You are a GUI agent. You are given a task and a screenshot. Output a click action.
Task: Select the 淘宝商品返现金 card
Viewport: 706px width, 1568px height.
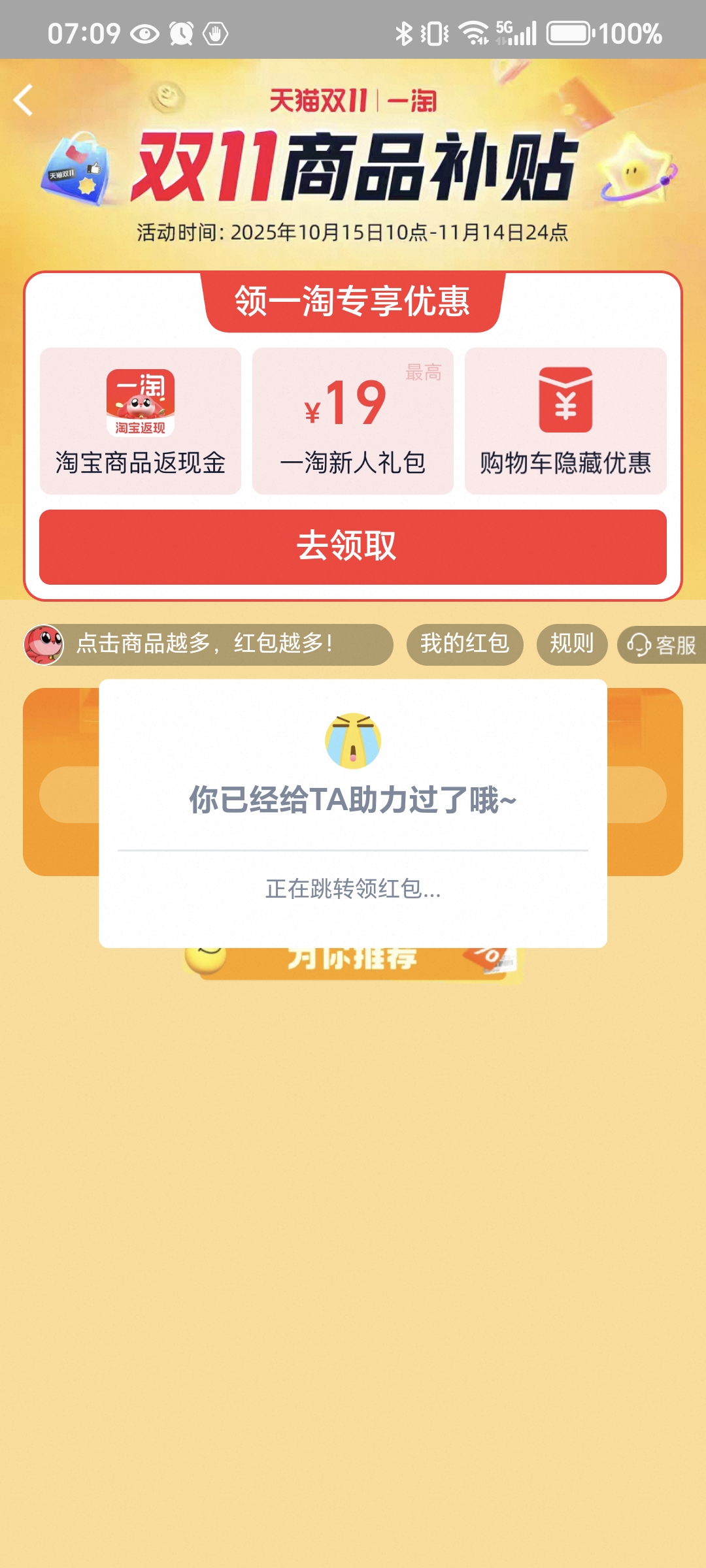[x=141, y=421]
